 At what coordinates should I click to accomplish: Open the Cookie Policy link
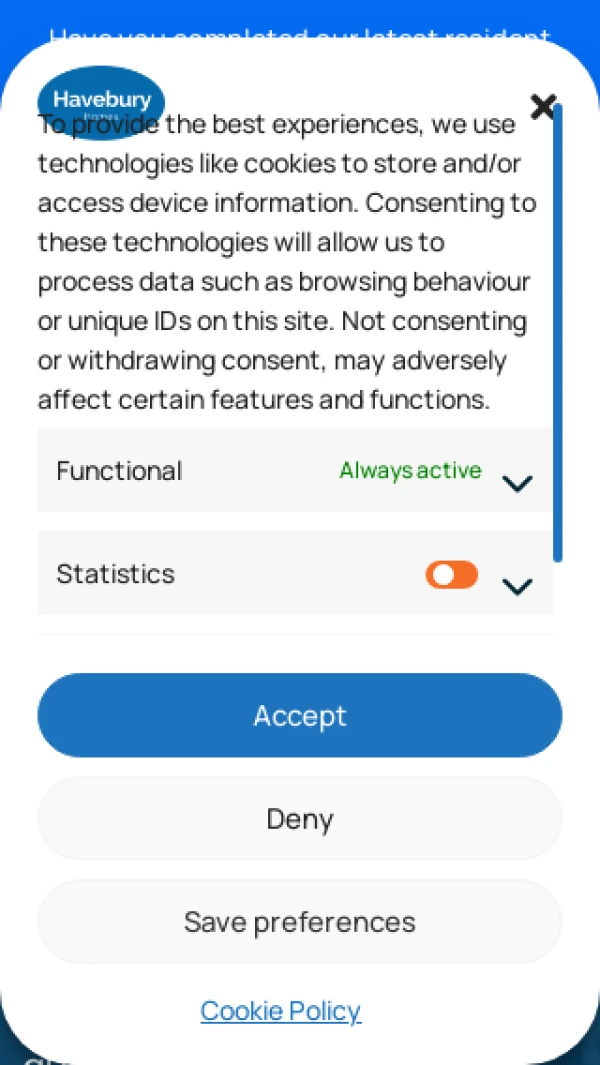(281, 1011)
